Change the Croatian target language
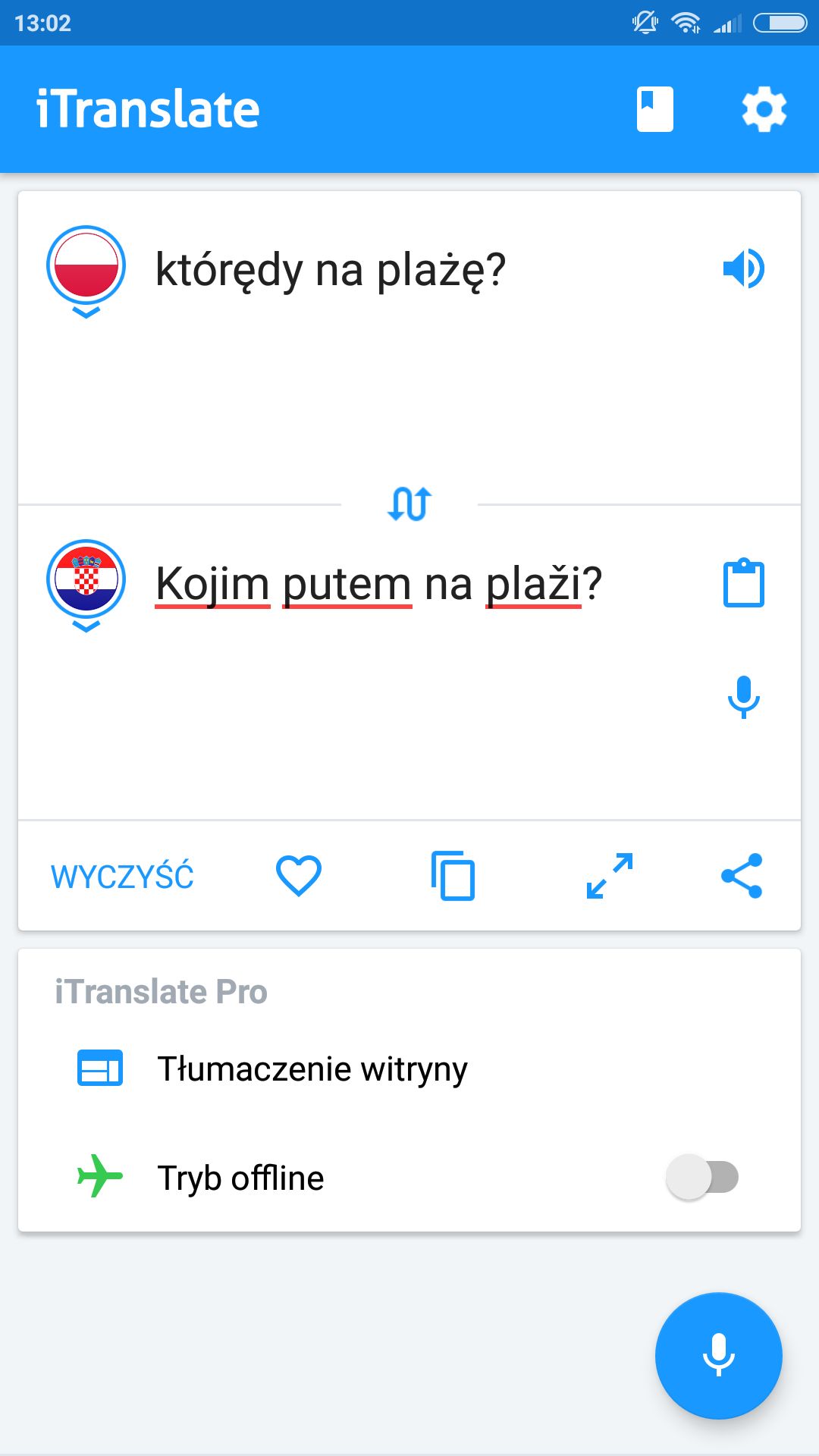Screen dimensions: 819x1456 (x=86, y=585)
